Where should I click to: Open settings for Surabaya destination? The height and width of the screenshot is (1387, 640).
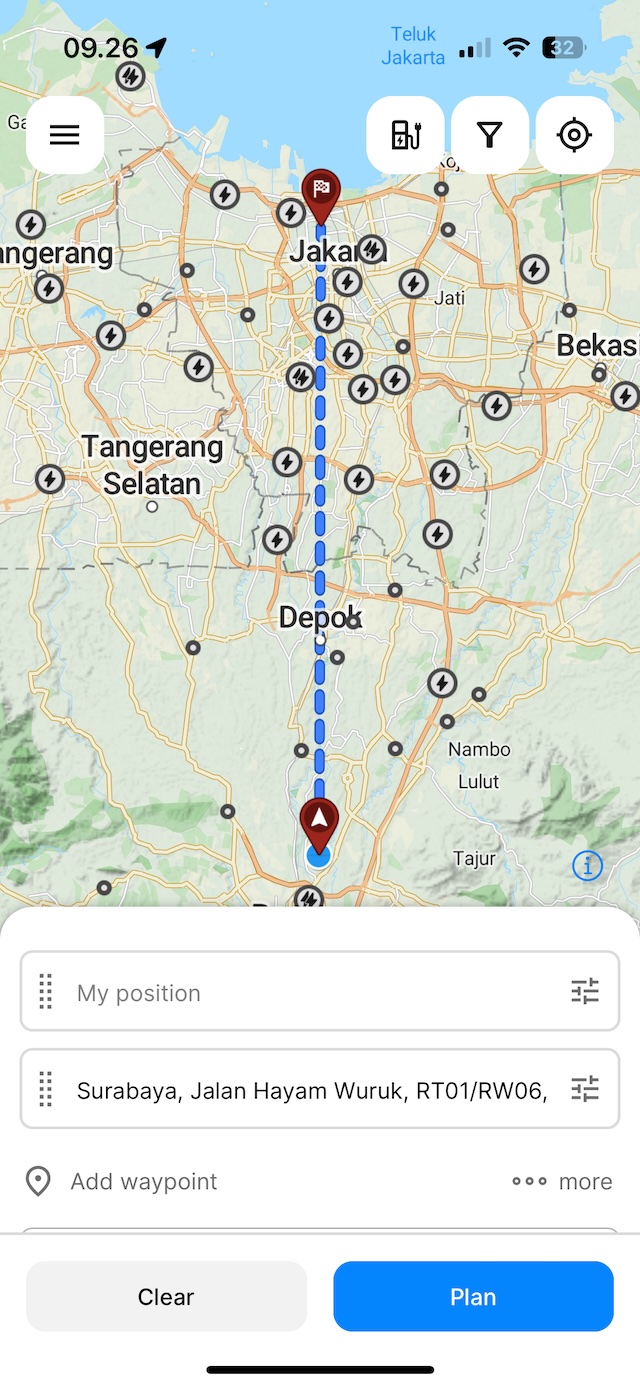(x=585, y=1089)
